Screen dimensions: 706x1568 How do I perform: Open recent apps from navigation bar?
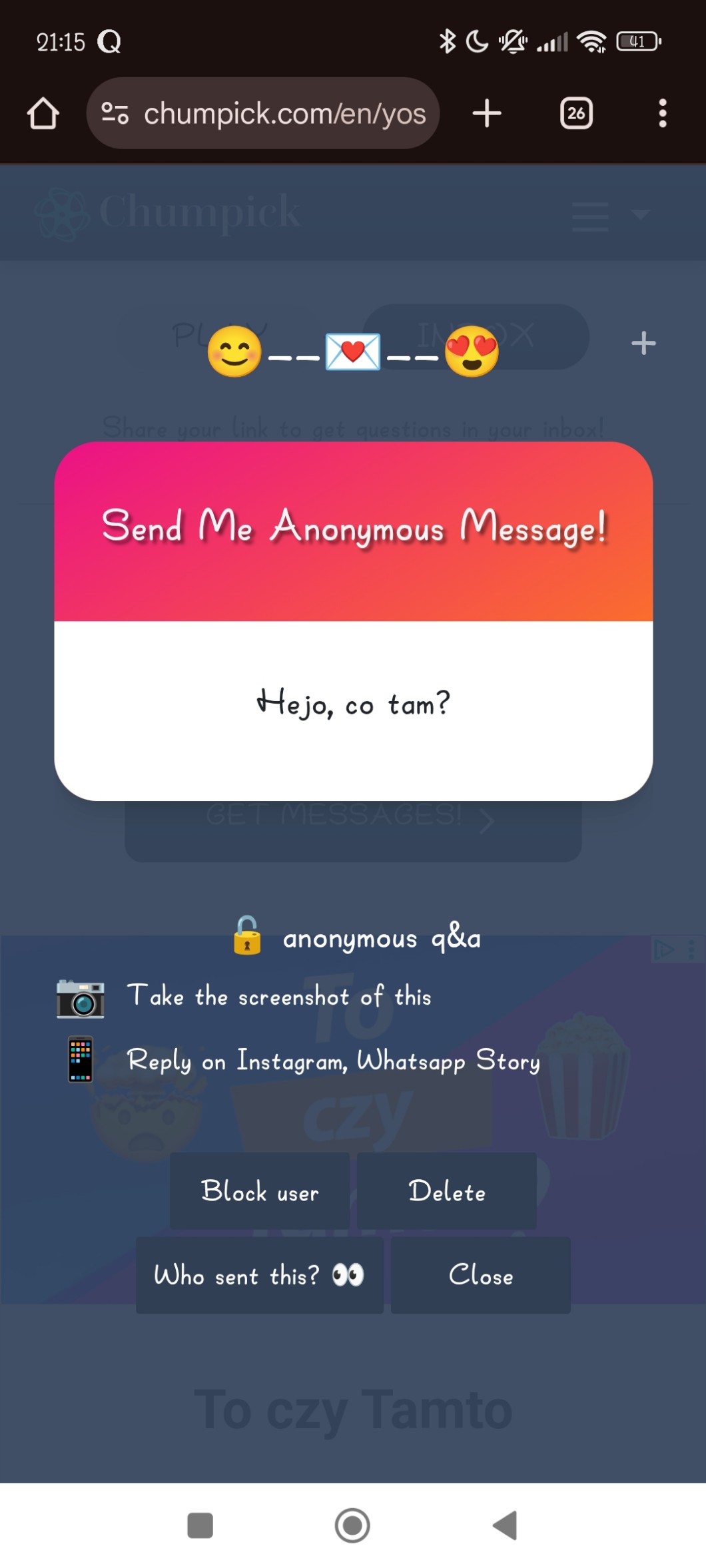click(200, 1525)
